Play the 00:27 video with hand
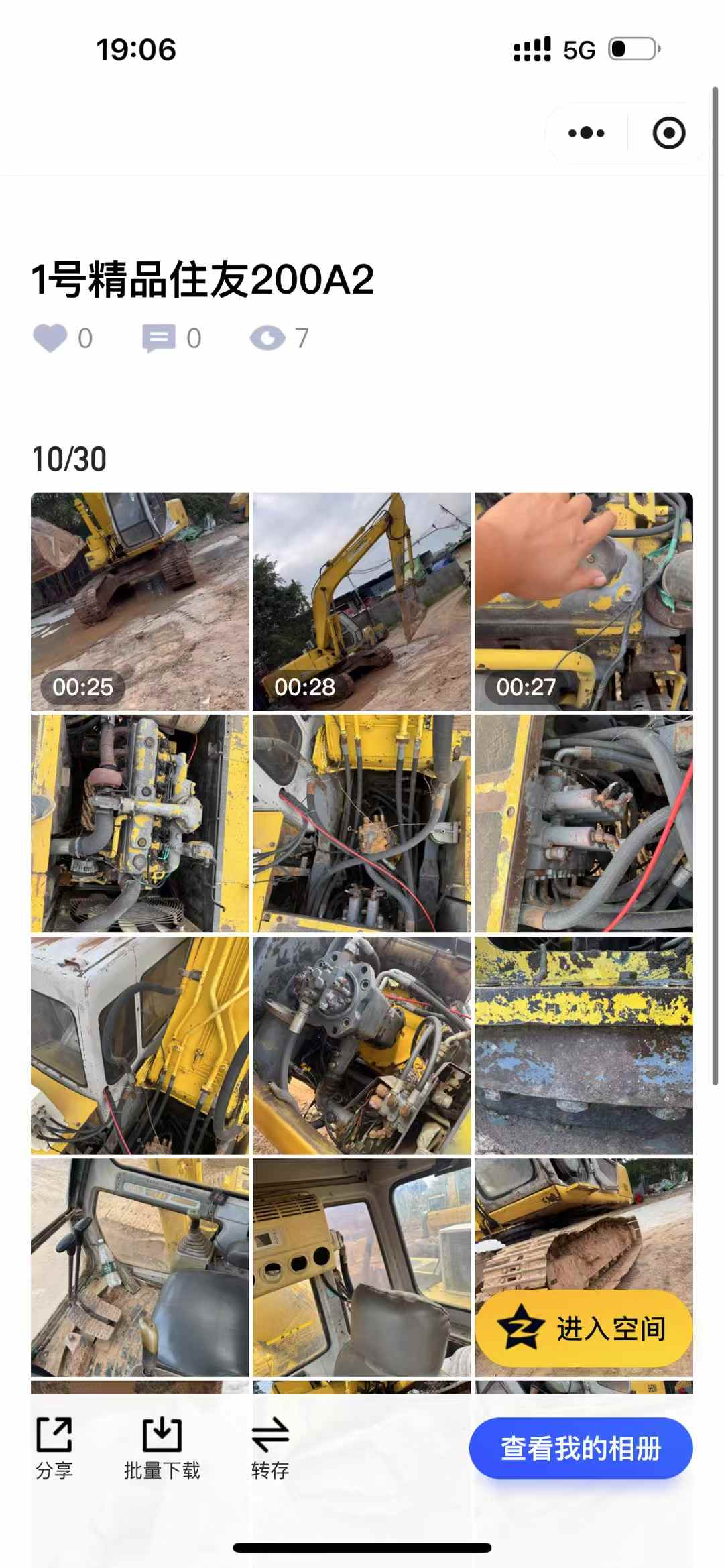 click(x=583, y=601)
